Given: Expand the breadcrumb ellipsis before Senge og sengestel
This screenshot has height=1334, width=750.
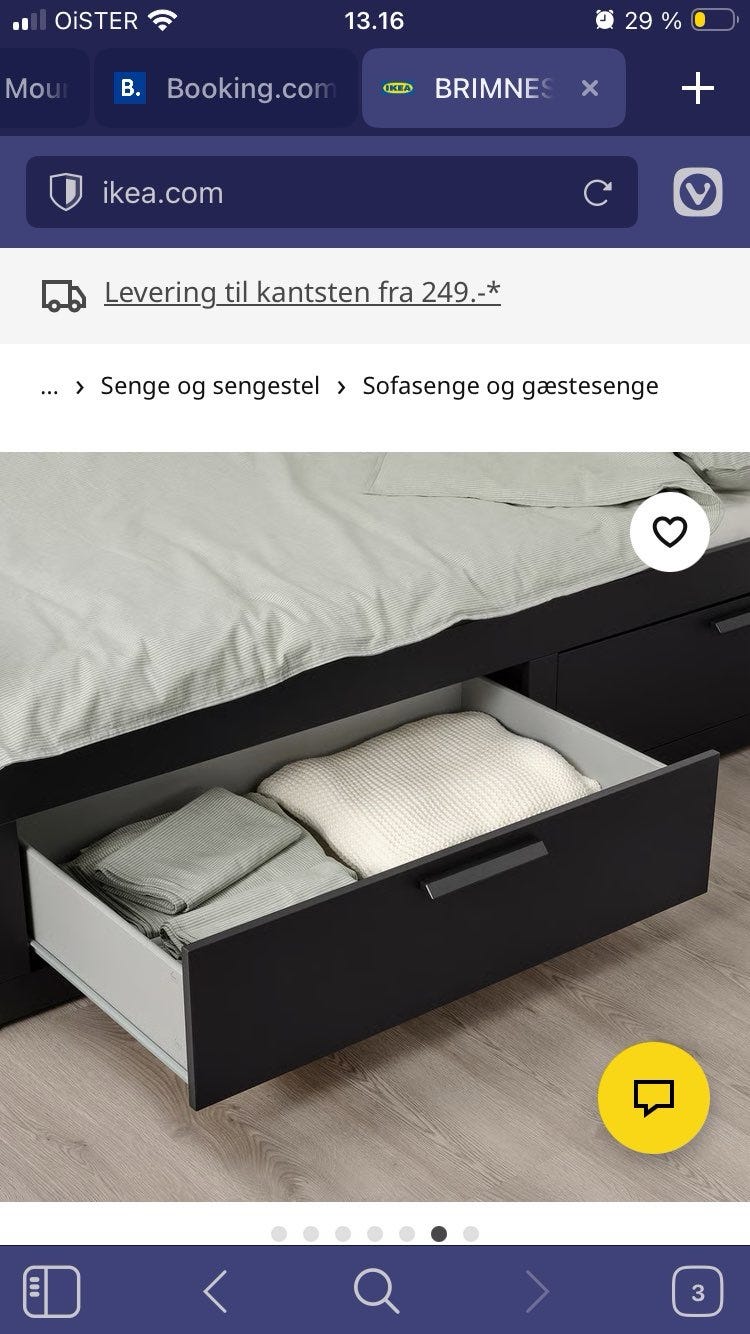Looking at the screenshot, I should coord(49,386).
